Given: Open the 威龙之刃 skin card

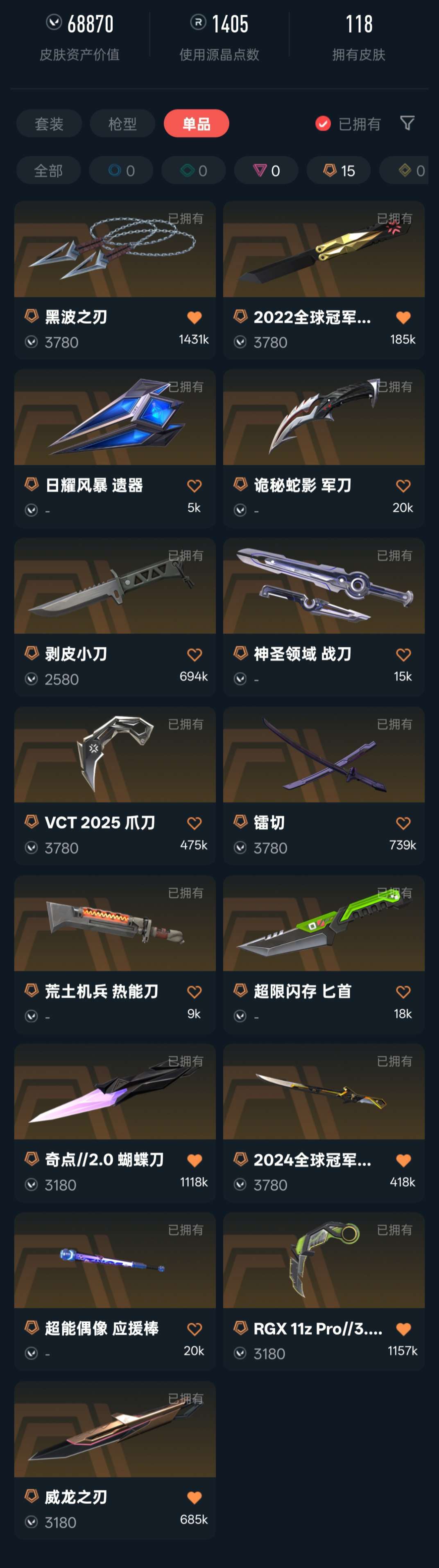Looking at the screenshot, I should pos(115,1460).
